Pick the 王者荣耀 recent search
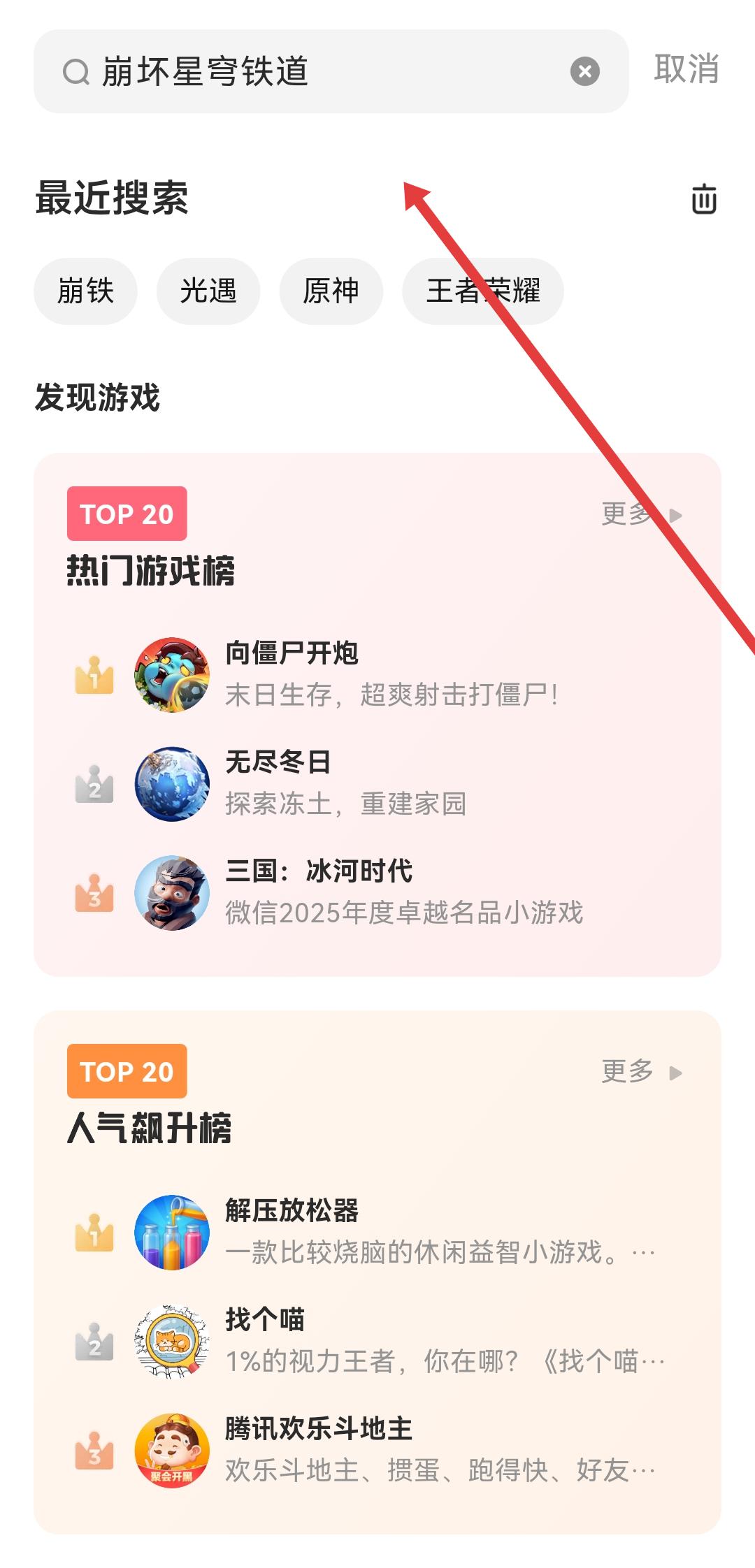 coord(482,291)
